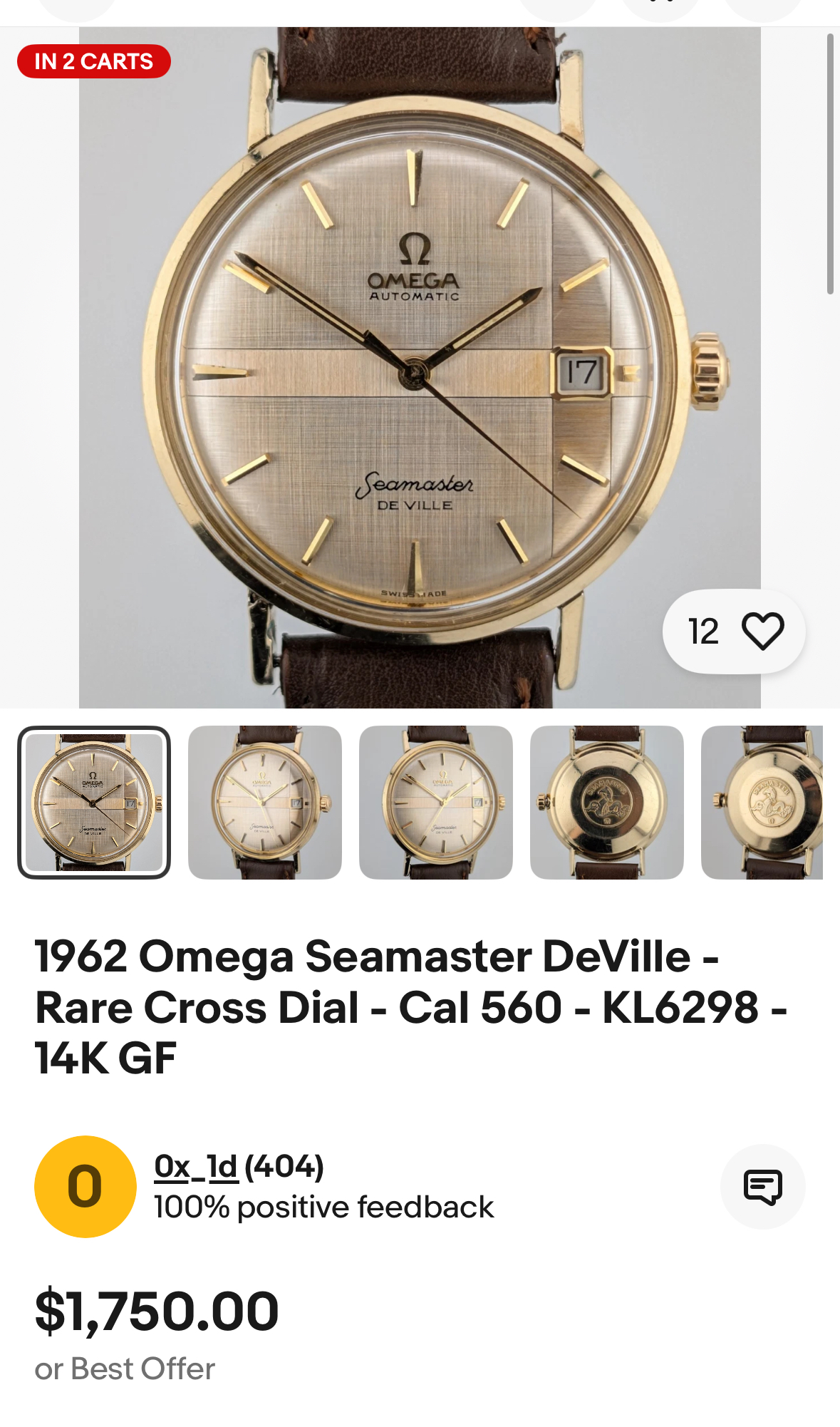Open seller 0x_1d's profile link
This screenshot has width=840, height=1427.
(195, 1167)
